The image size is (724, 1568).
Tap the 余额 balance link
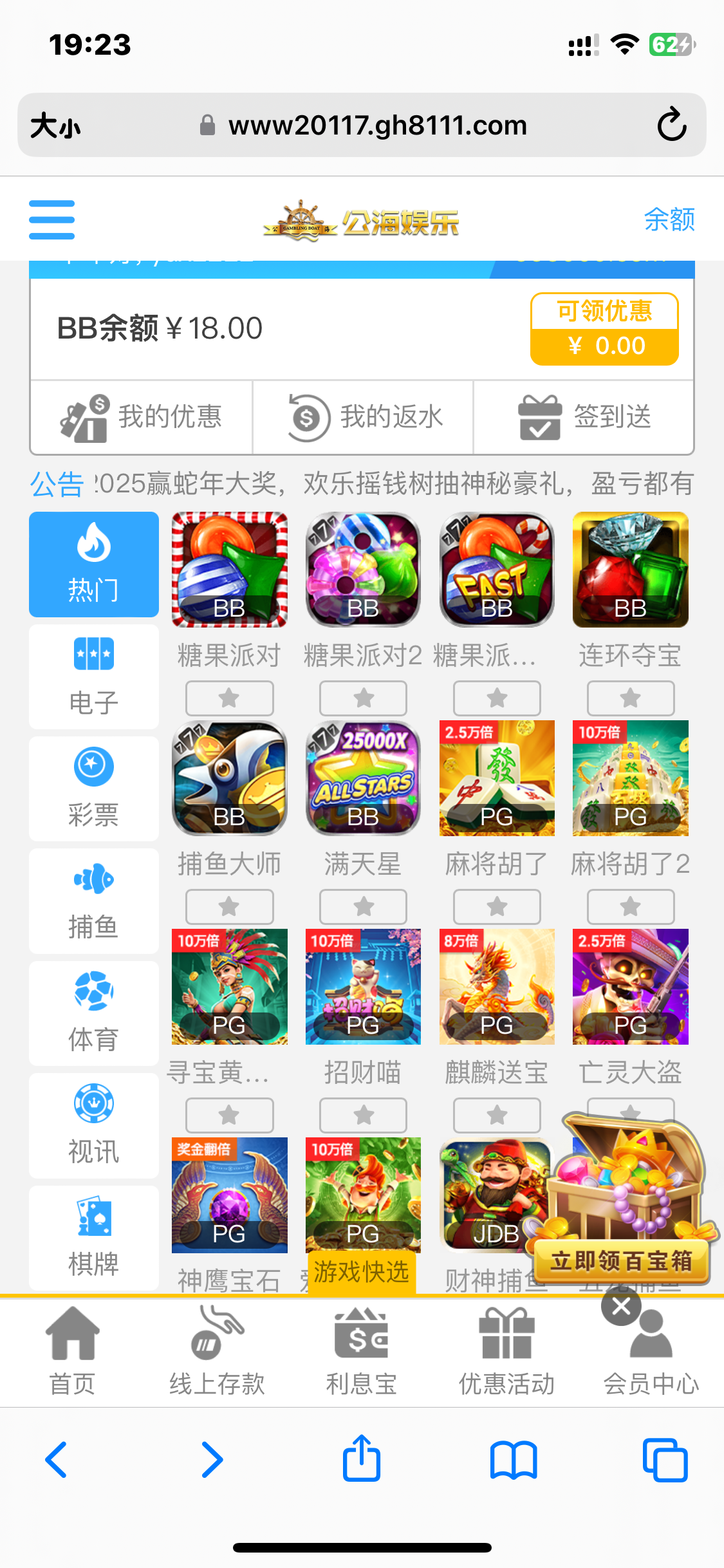coord(669,219)
